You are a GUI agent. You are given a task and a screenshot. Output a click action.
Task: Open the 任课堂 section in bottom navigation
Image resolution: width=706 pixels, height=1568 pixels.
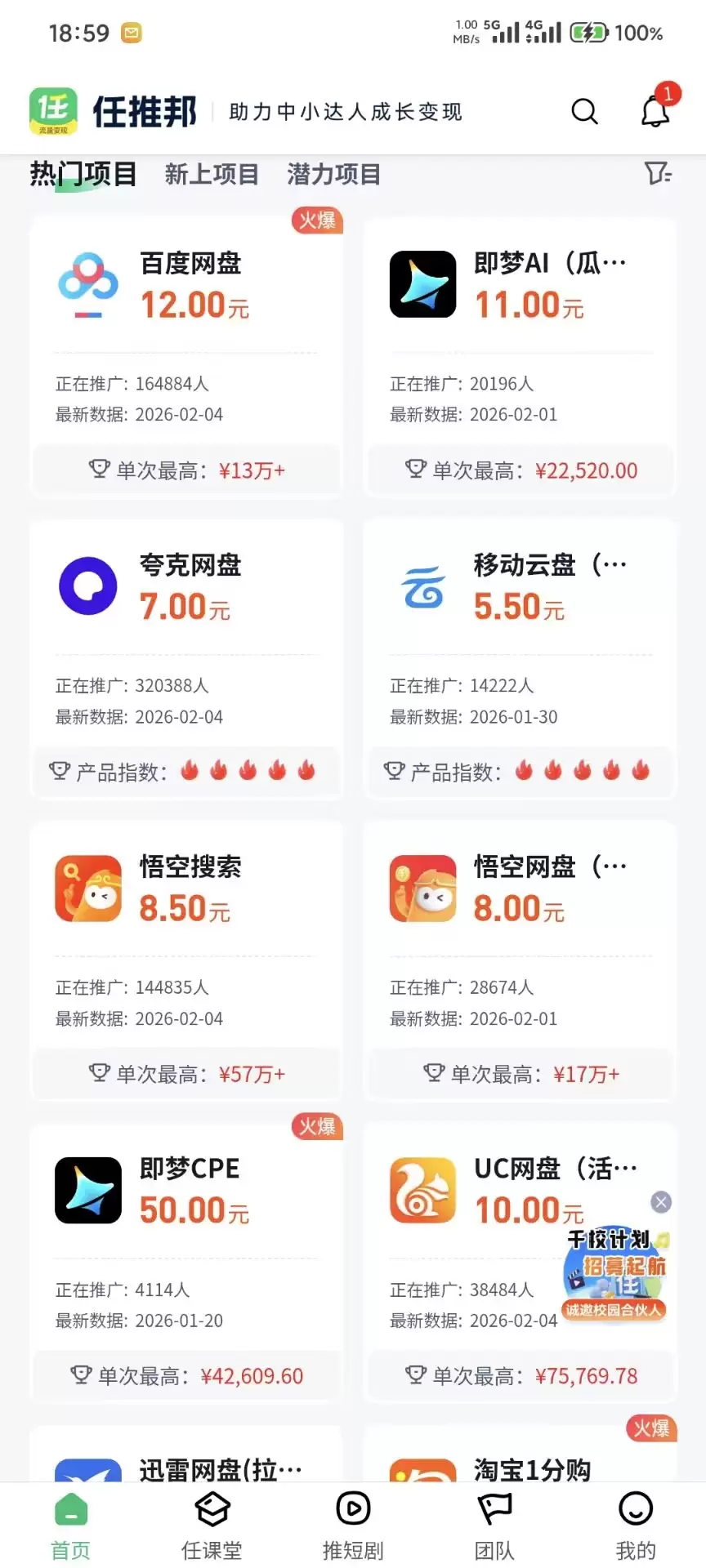click(x=211, y=1523)
